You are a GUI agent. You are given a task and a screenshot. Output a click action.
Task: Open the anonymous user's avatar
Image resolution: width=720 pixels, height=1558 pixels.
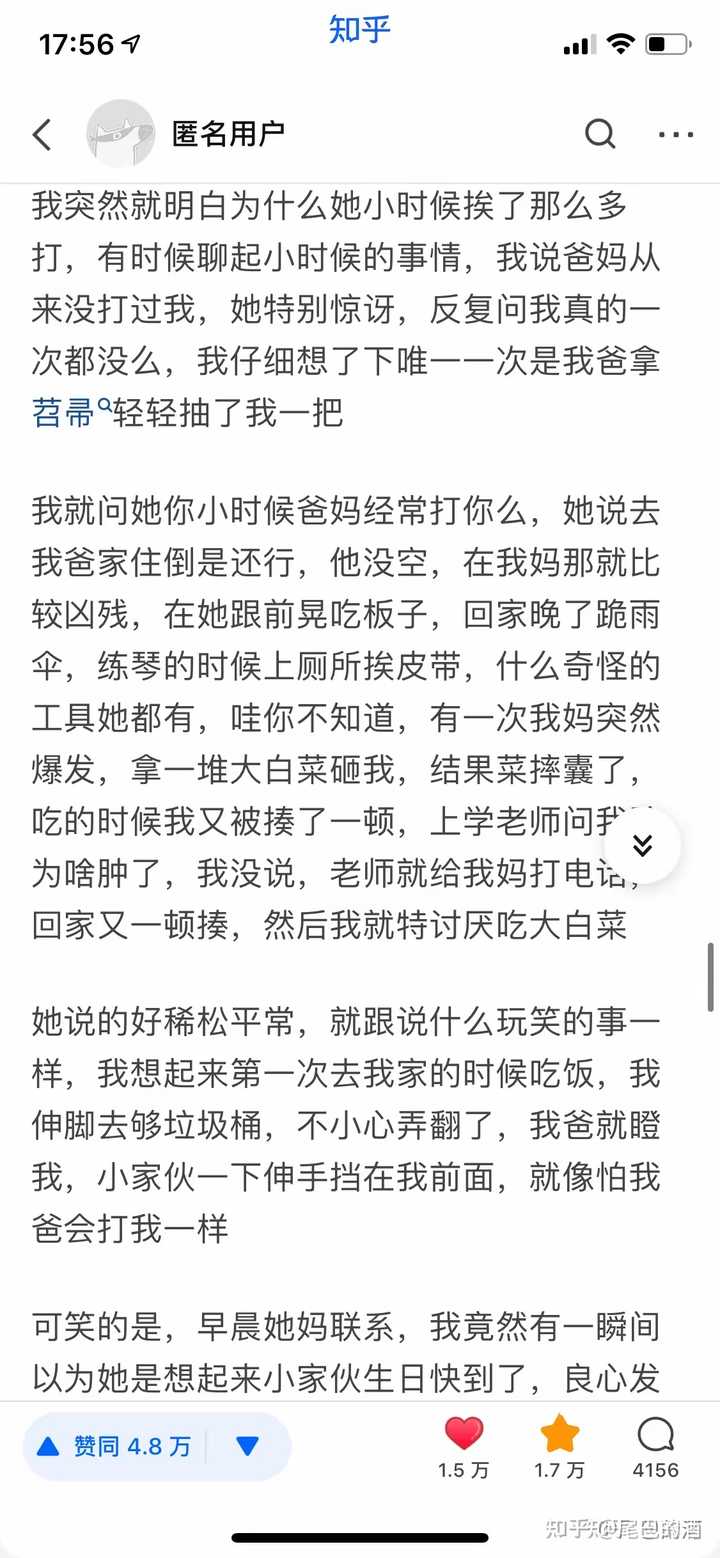click(x=120, y=133)
